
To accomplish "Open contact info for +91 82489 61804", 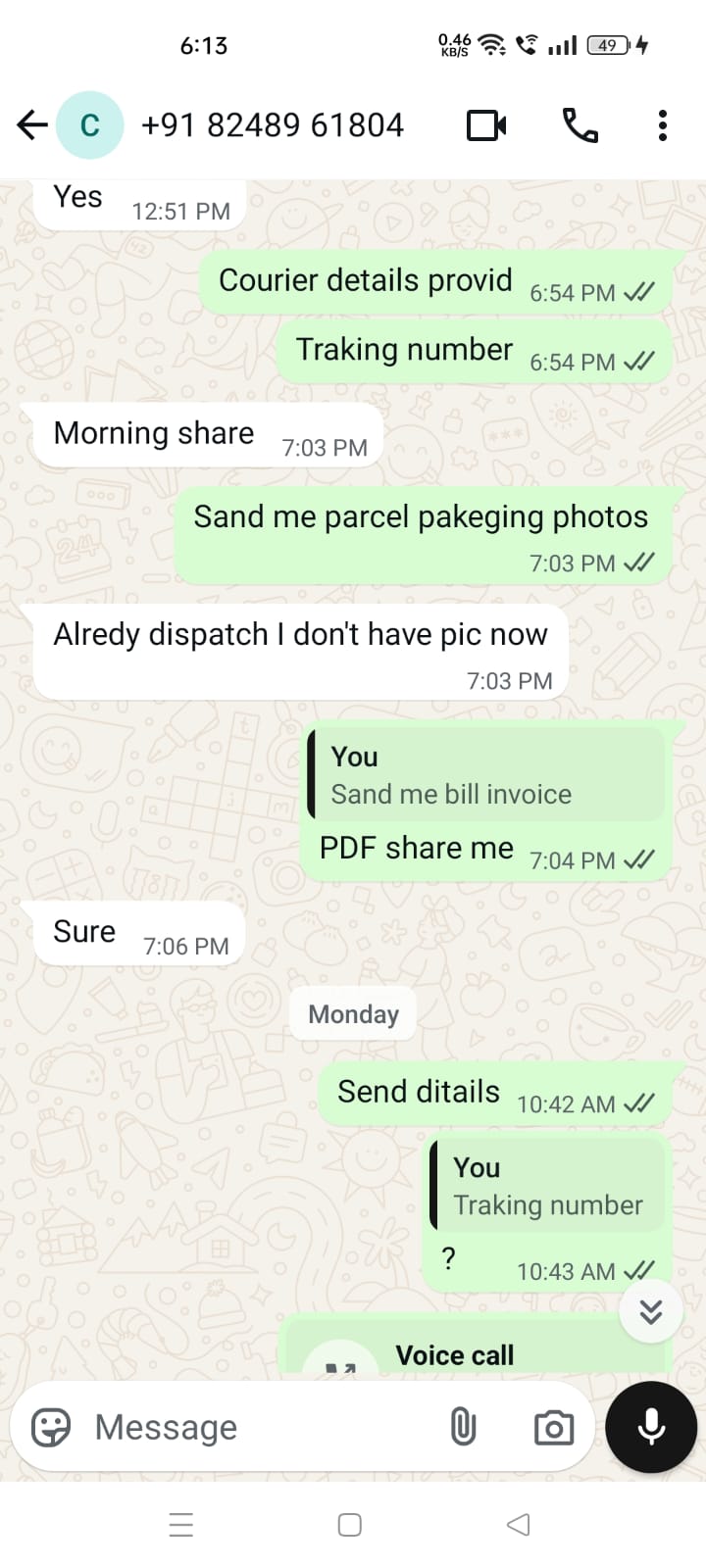I will coord(272,125).
